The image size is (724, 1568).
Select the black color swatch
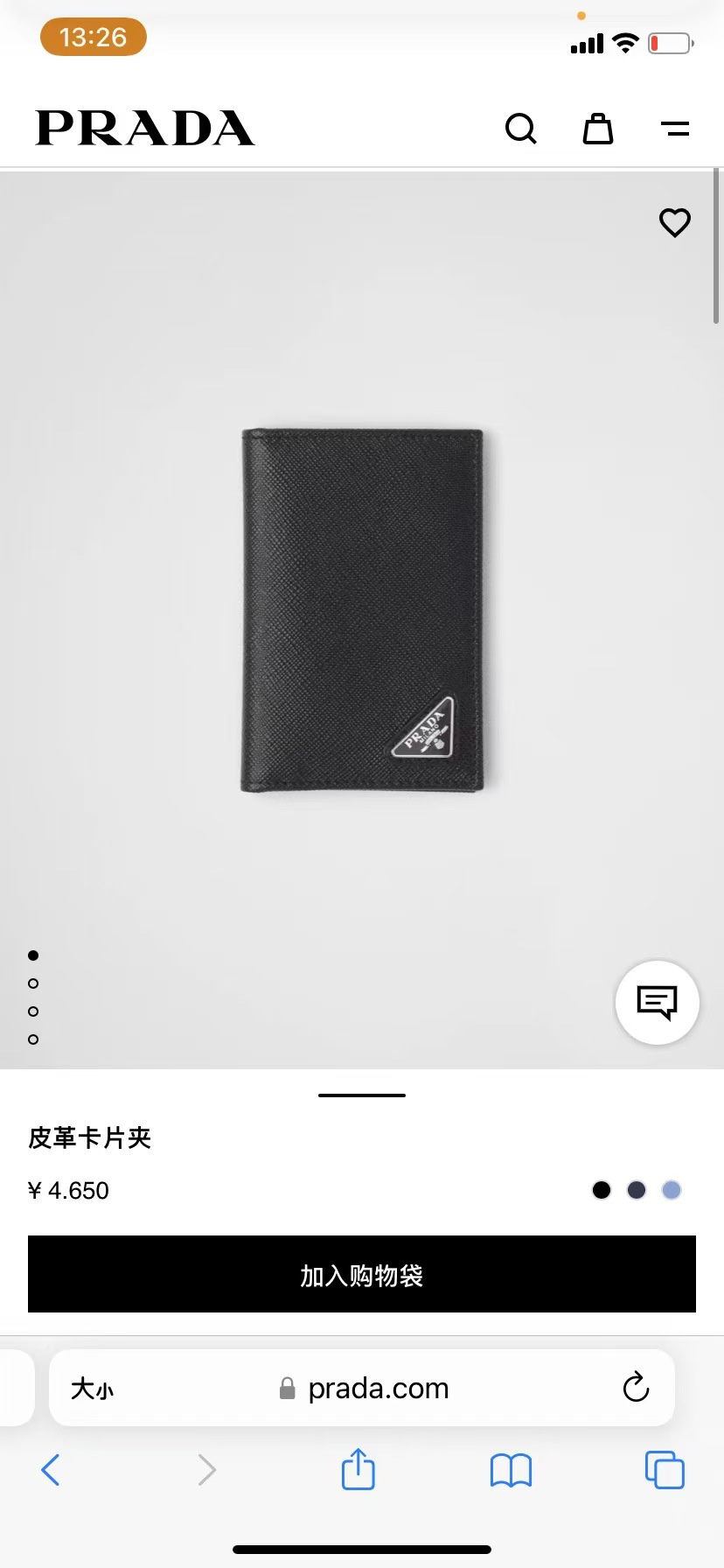[602, 1190]
